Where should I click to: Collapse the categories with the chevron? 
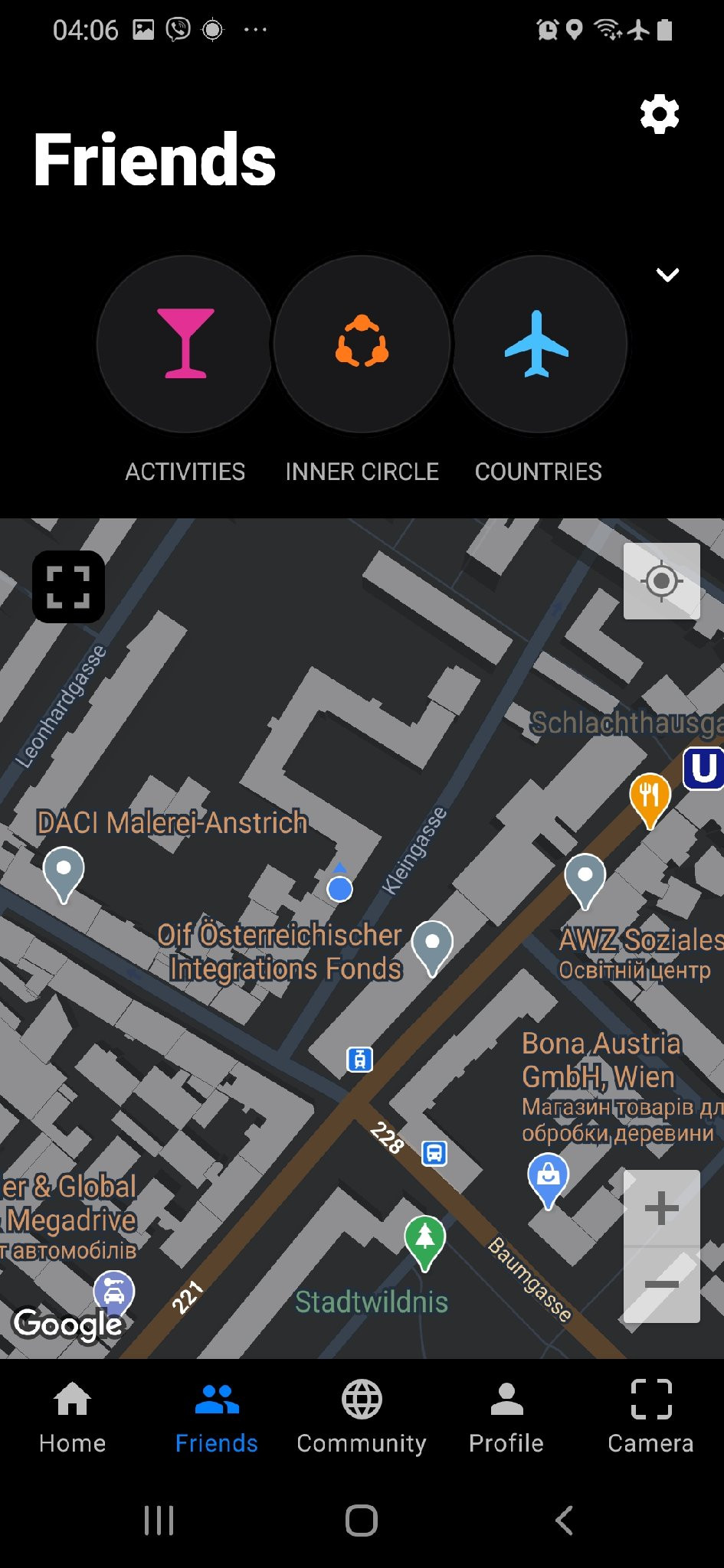click(x=667, y=275)
